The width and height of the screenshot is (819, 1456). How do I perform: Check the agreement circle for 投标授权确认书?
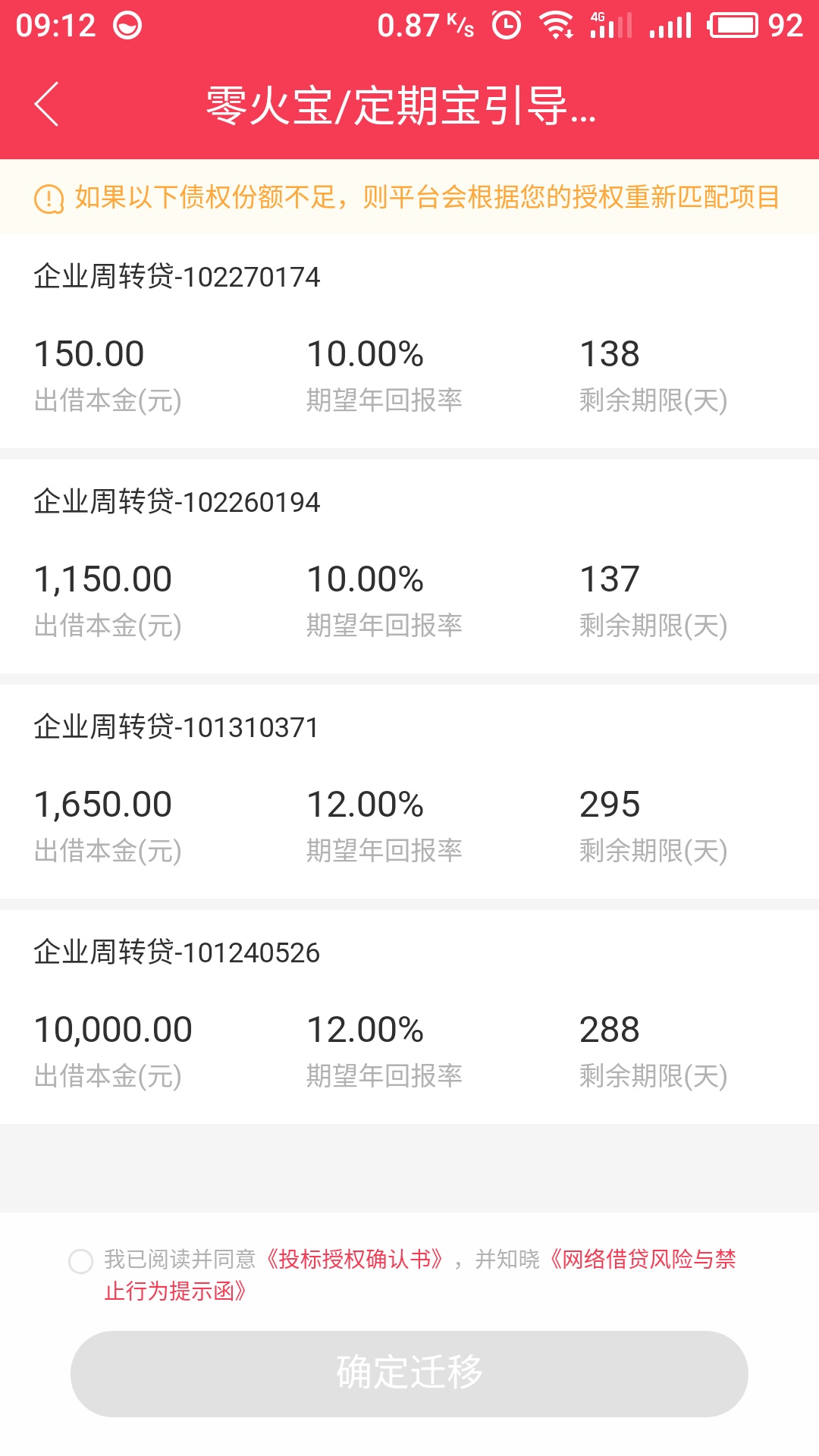click(x=80, y=1261)
